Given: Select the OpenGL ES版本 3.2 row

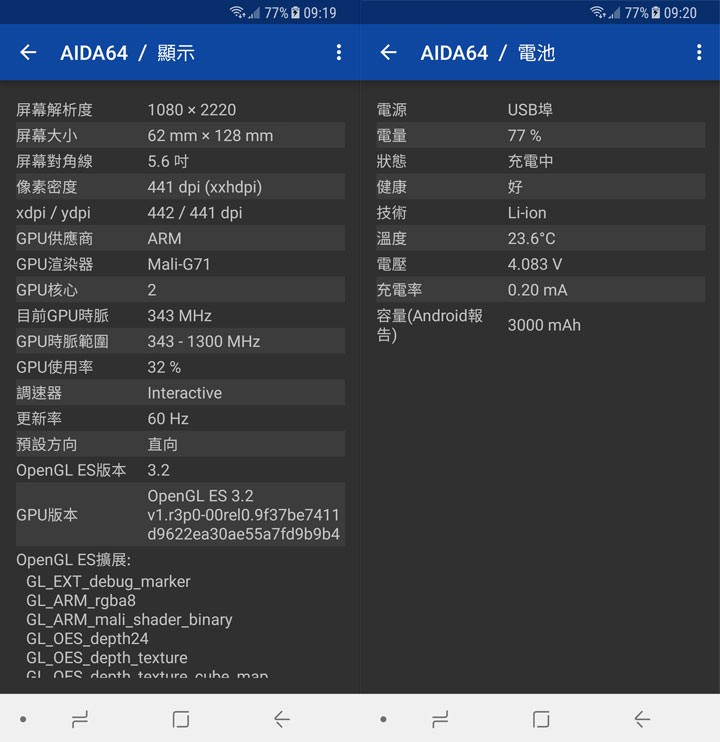Looking at the screenshot, I should pyautogui.click(x=180, y=470).
